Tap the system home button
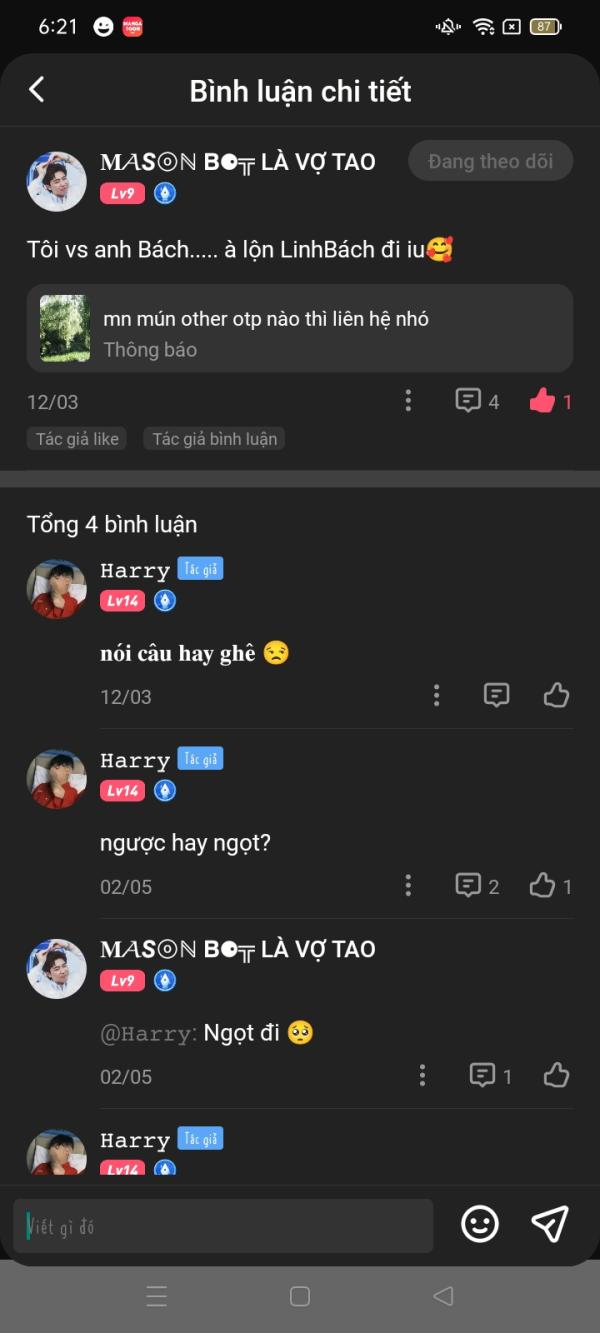 coord(300,1297)
